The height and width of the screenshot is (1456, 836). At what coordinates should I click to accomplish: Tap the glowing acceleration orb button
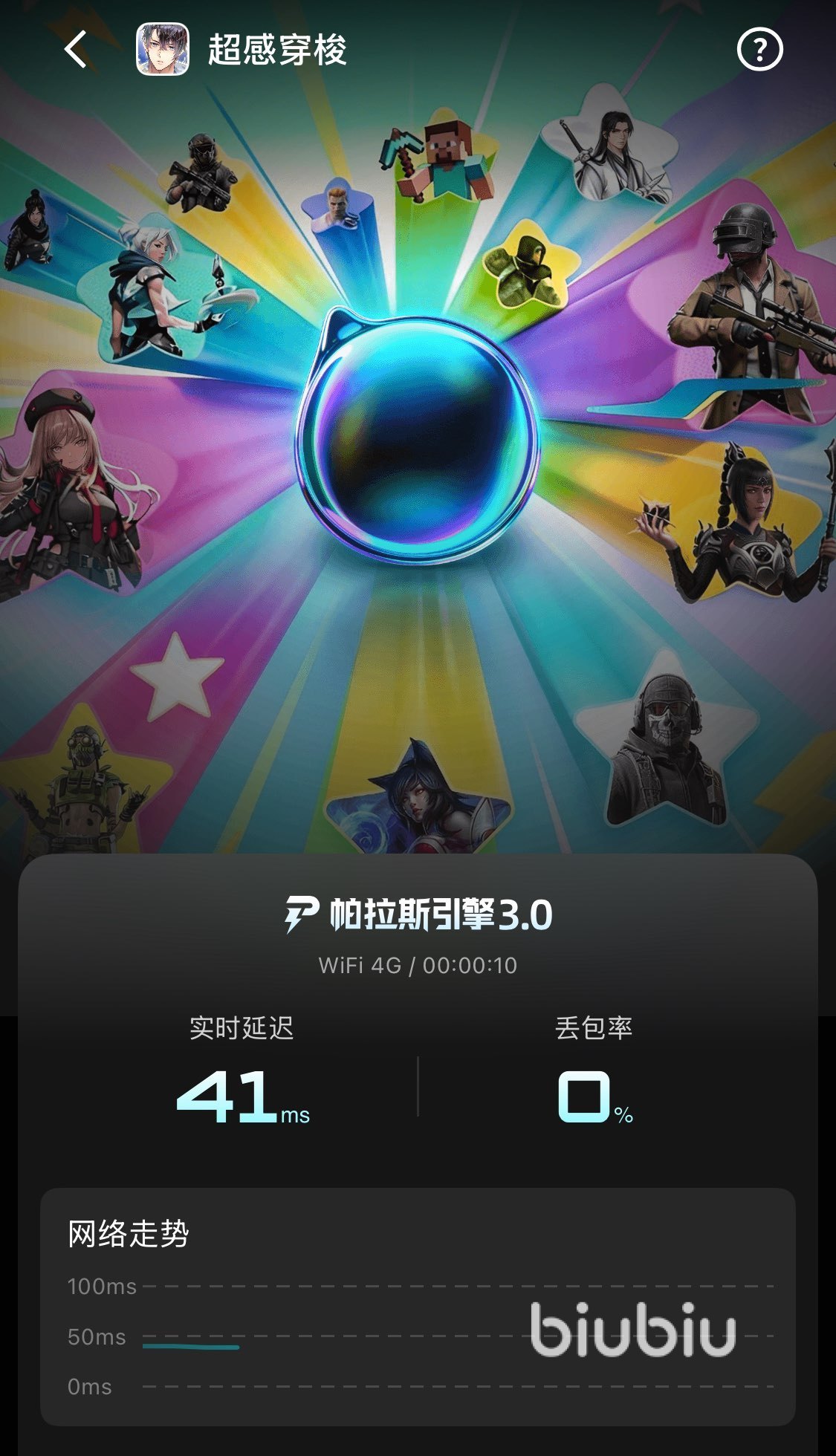click(418, 436)
